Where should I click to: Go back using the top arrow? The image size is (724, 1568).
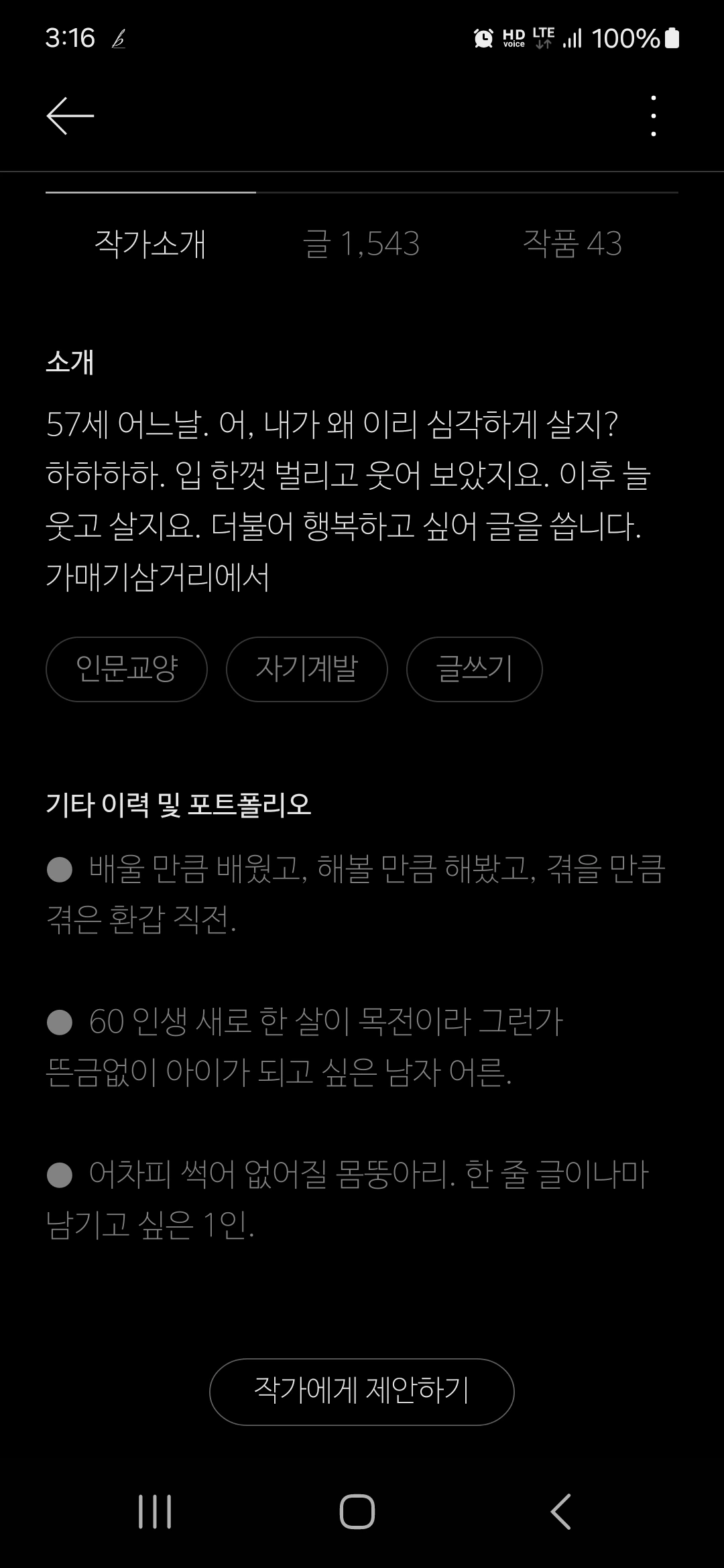pyautogui.click(x=70, y=116)
